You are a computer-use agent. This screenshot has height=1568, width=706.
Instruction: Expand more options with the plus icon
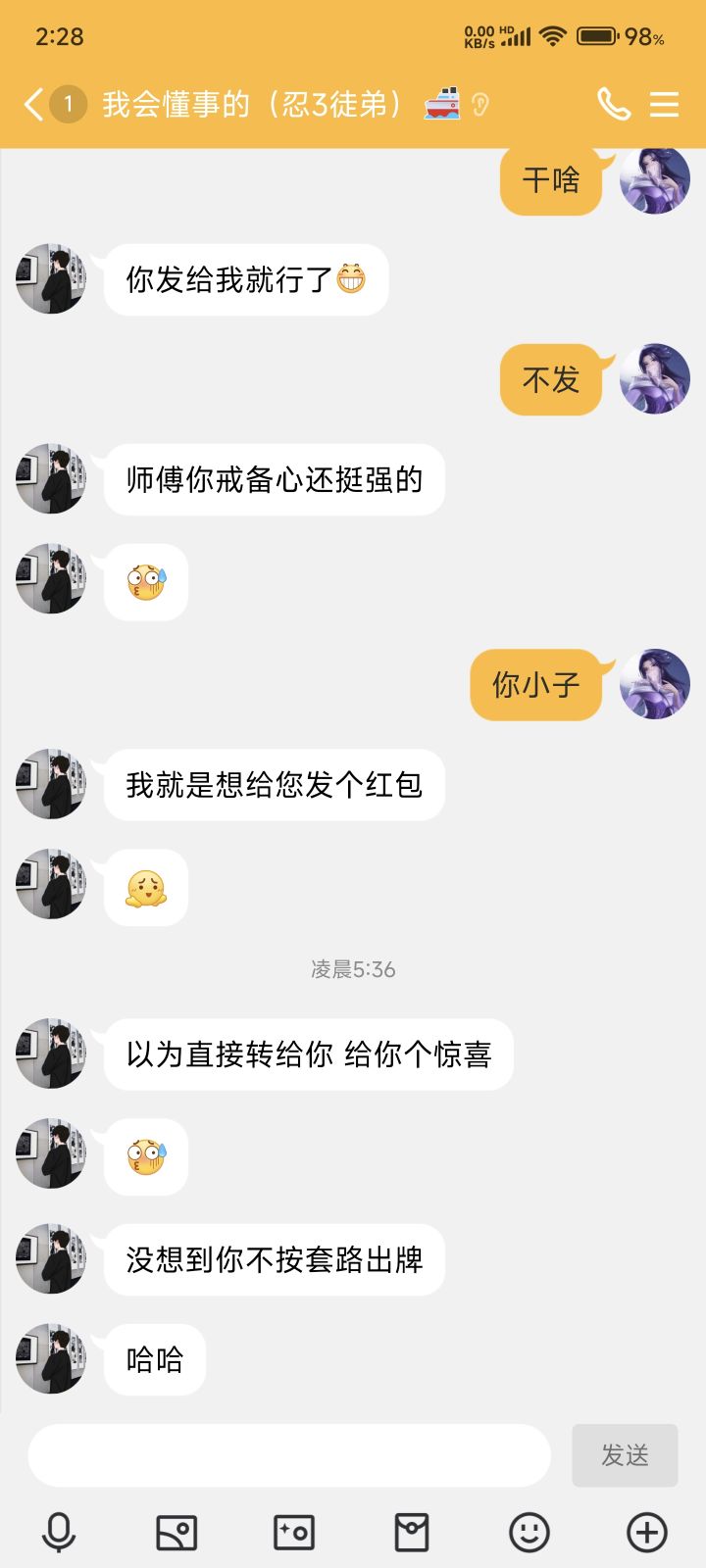coord(647,1533)
